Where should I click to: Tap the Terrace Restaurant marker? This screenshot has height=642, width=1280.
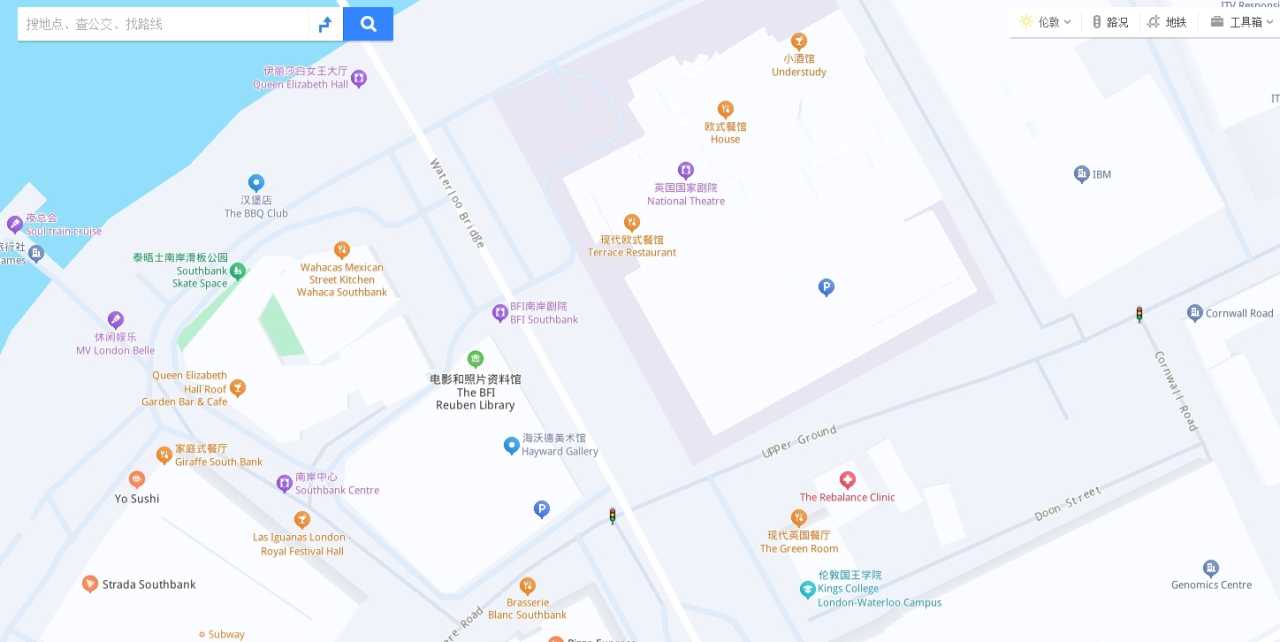coord(632,223)
